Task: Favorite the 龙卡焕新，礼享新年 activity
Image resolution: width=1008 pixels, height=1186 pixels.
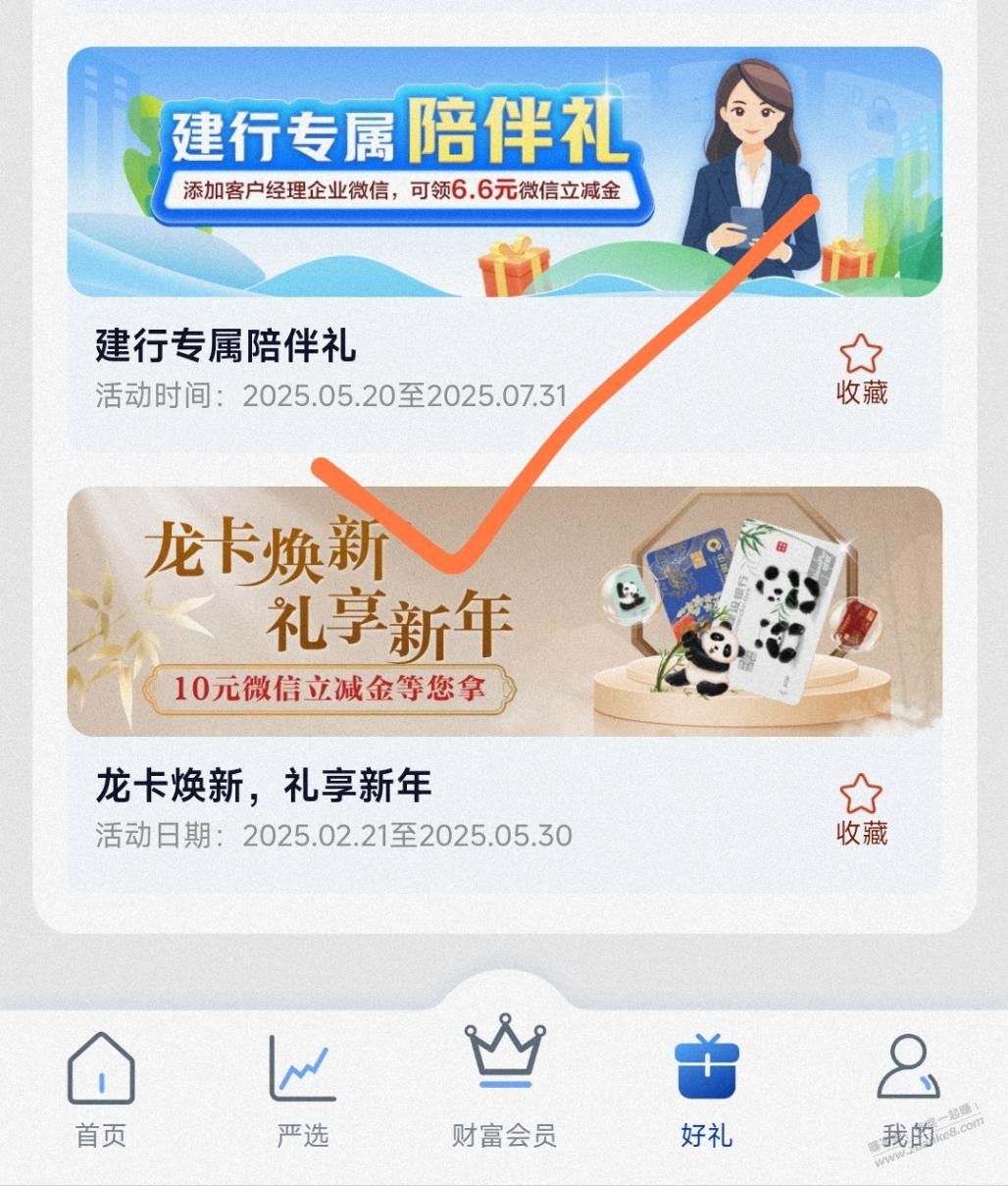Action: point(861,809)
